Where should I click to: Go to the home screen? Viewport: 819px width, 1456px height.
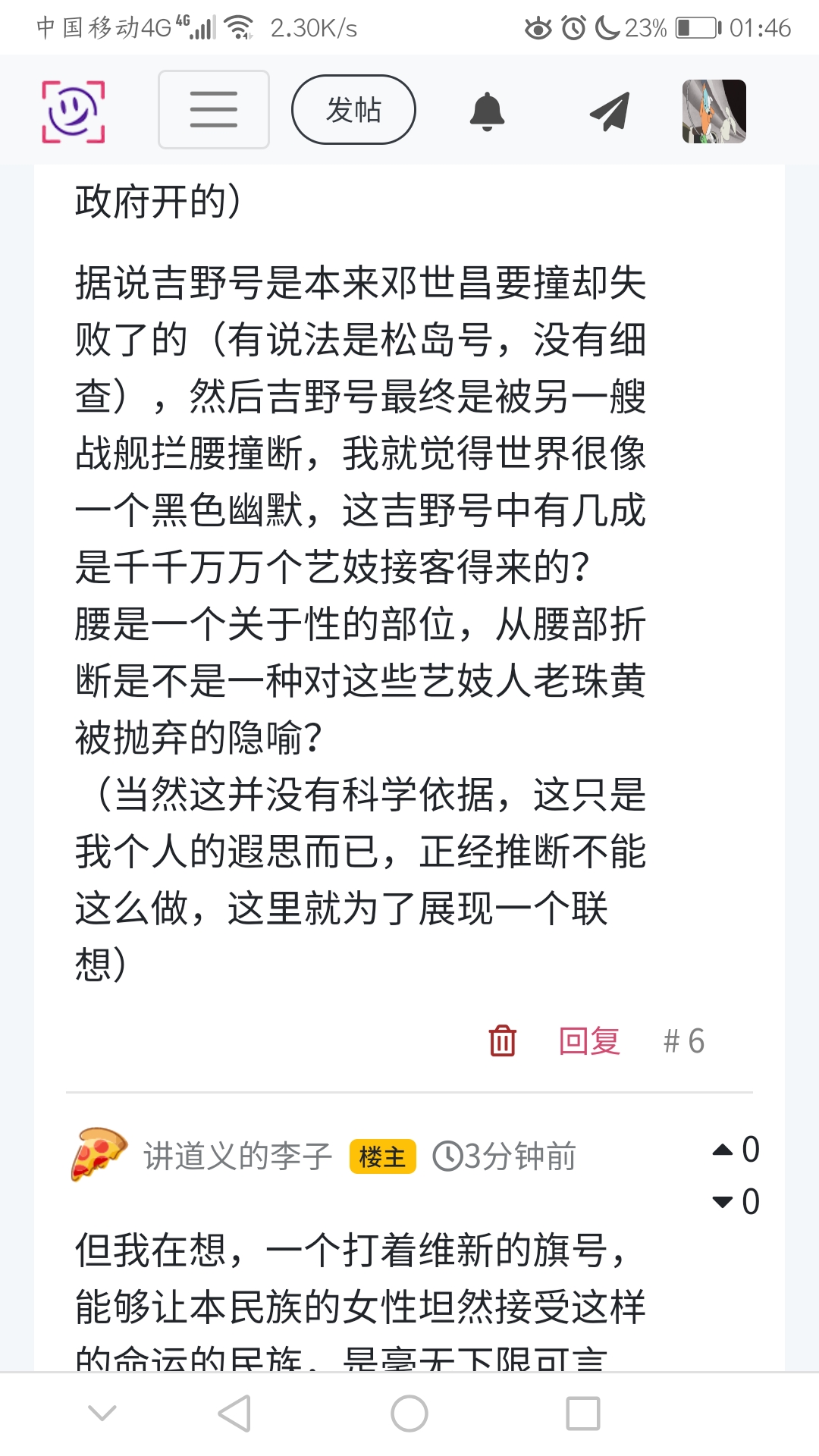[x=409, y=1414]
